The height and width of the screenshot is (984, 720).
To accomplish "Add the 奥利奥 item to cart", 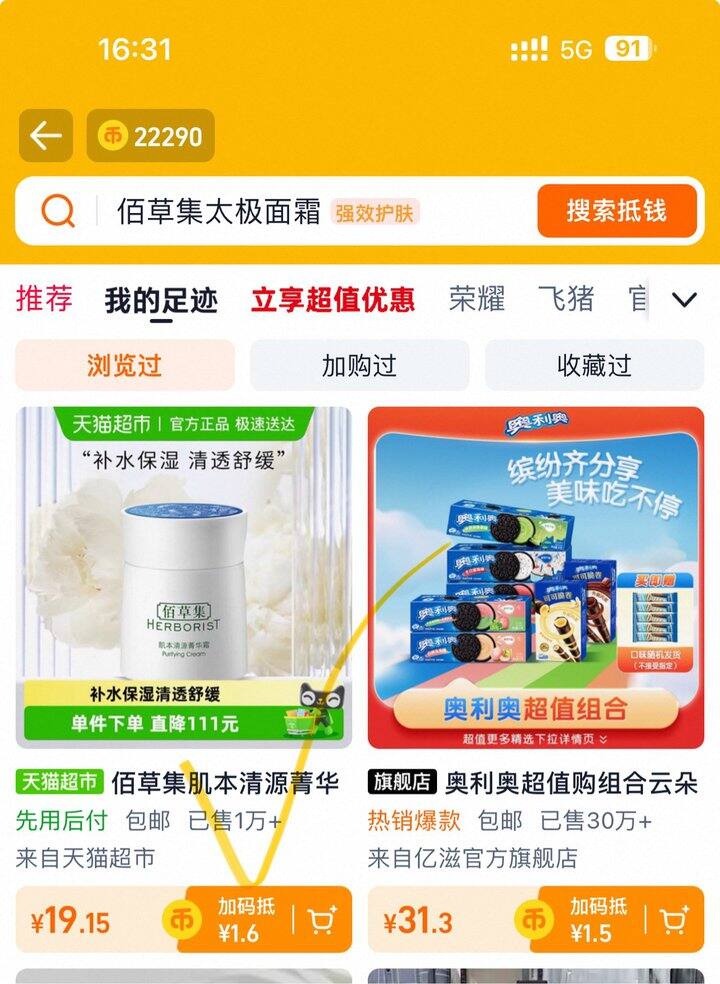I will (674, 920).
